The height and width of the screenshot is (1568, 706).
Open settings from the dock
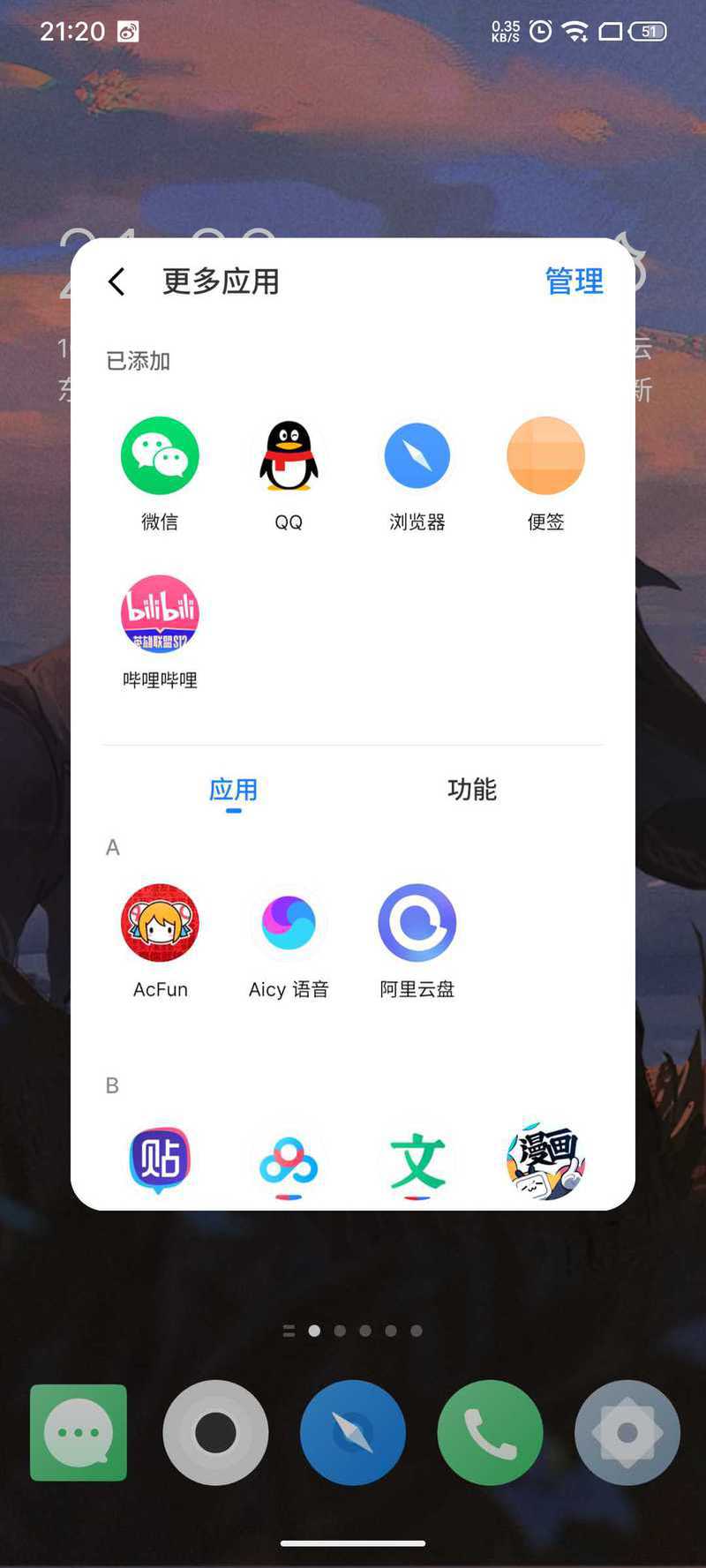tap(627, 1432)
